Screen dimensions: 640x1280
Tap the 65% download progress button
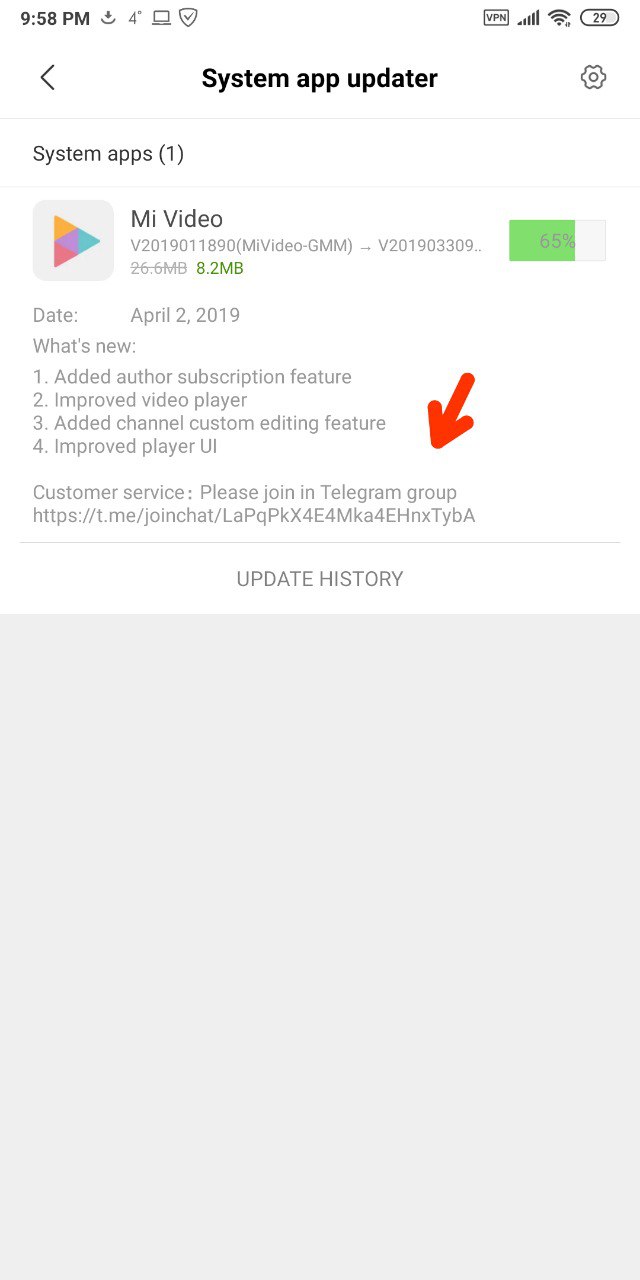coord(557,241)
